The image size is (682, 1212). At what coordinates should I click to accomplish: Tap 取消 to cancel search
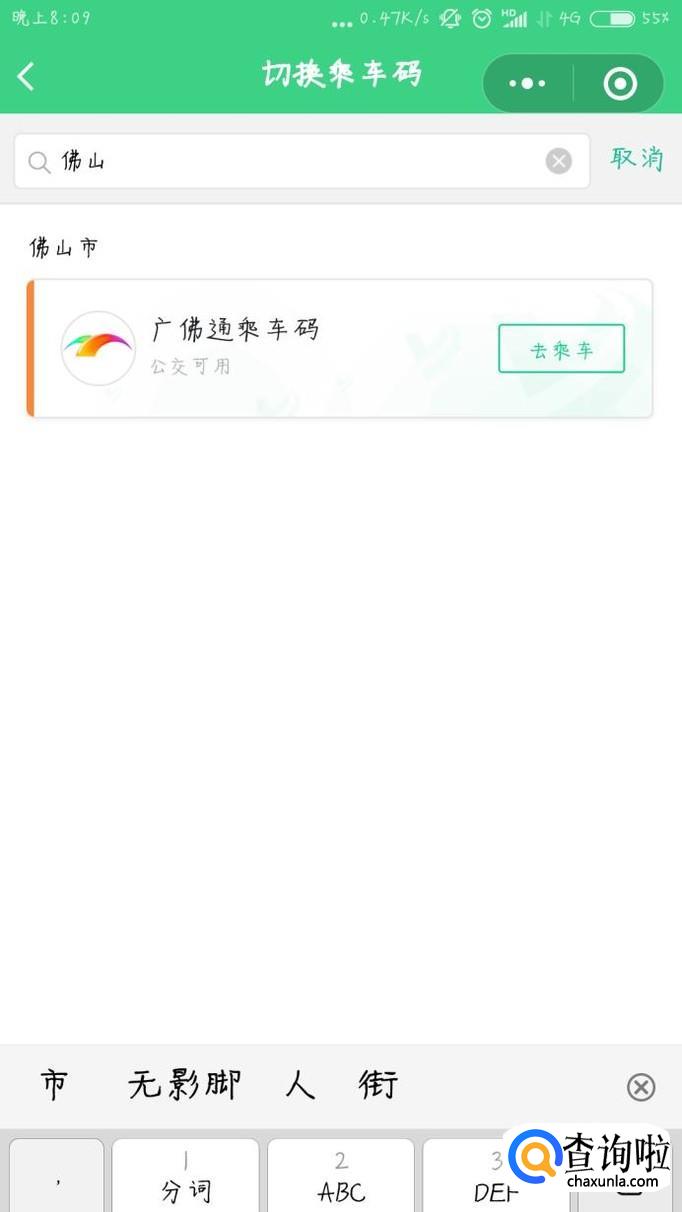coord(637,159)
